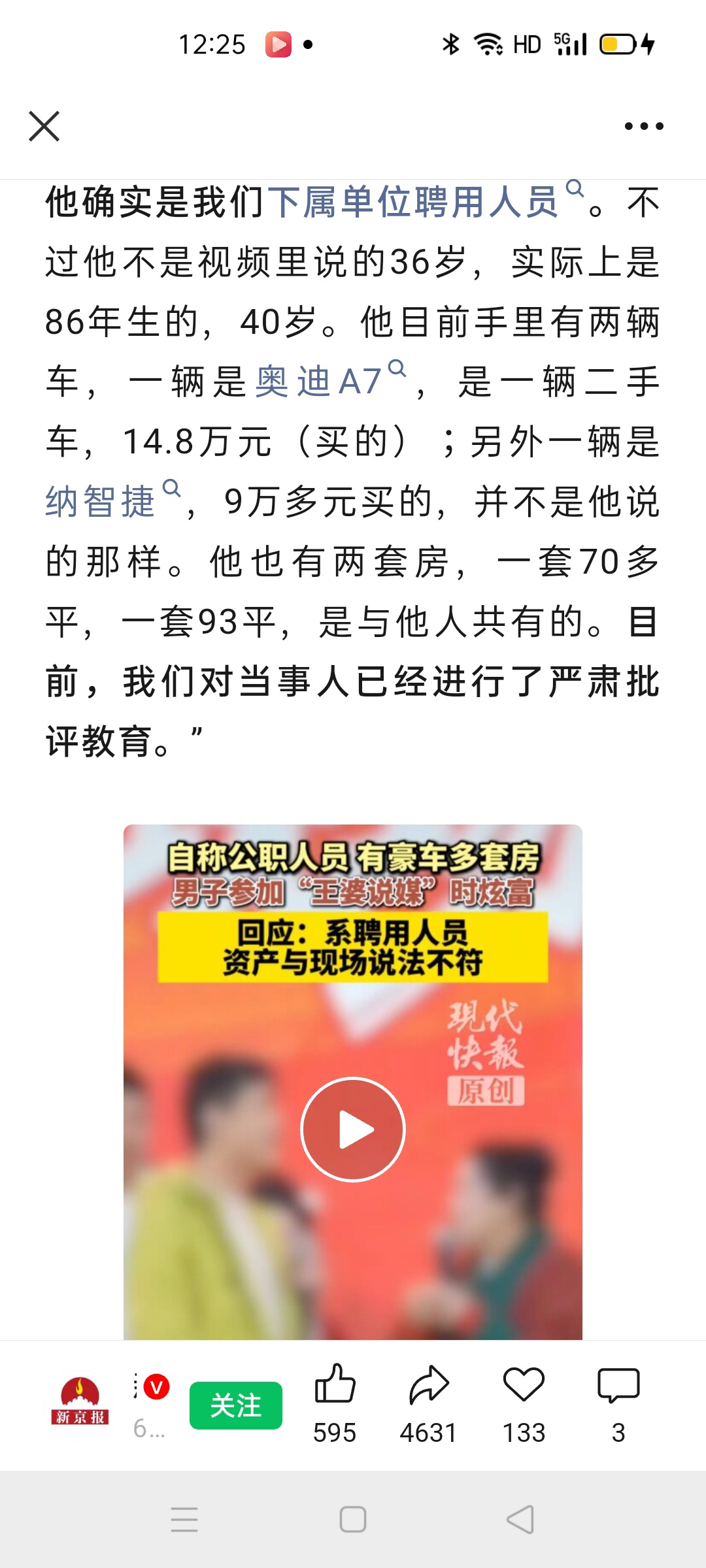The width and height of the screenshot is (706, 1568).
Task: Open the 下属单位聘用人员 search link
Action: (413, 202)
